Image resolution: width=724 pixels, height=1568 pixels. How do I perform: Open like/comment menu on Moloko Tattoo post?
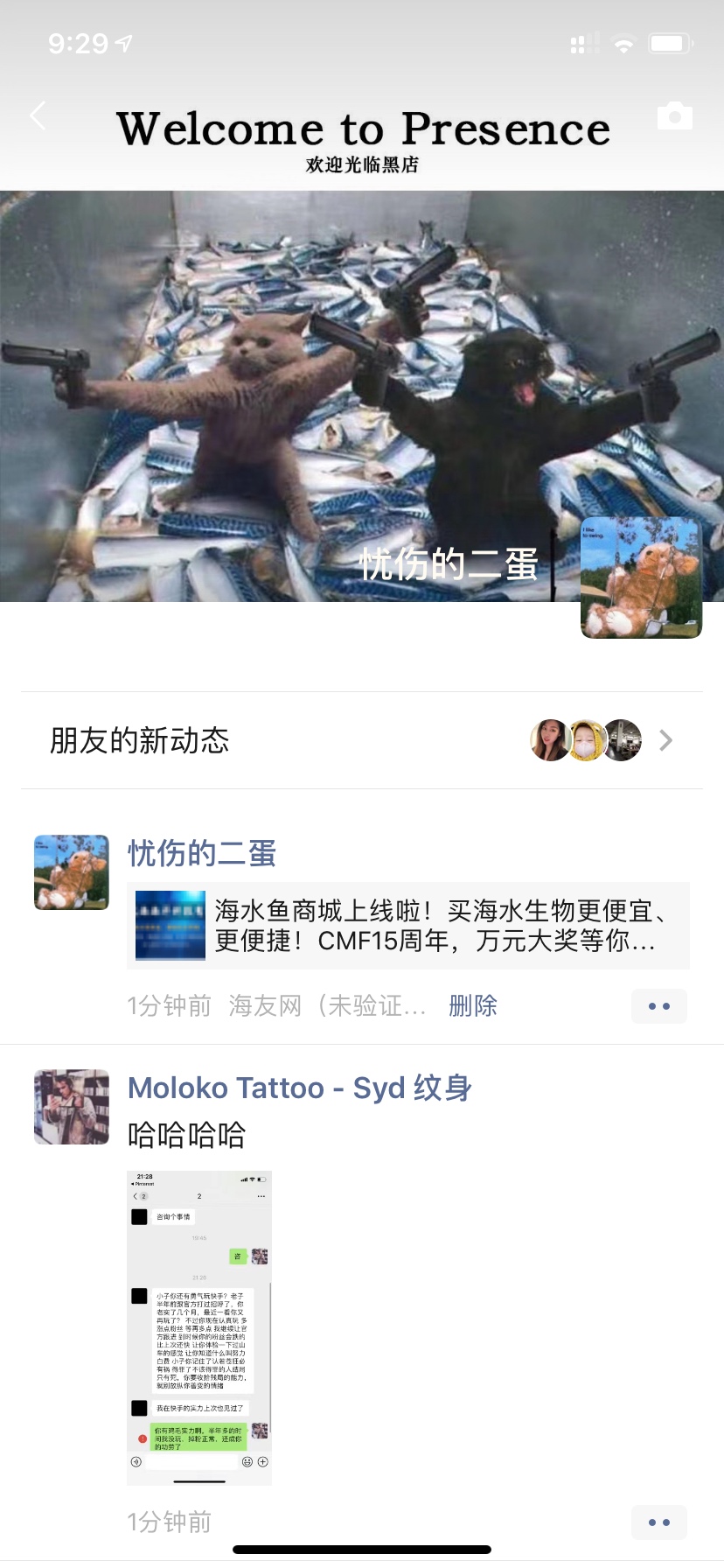tap(658, 1522)
